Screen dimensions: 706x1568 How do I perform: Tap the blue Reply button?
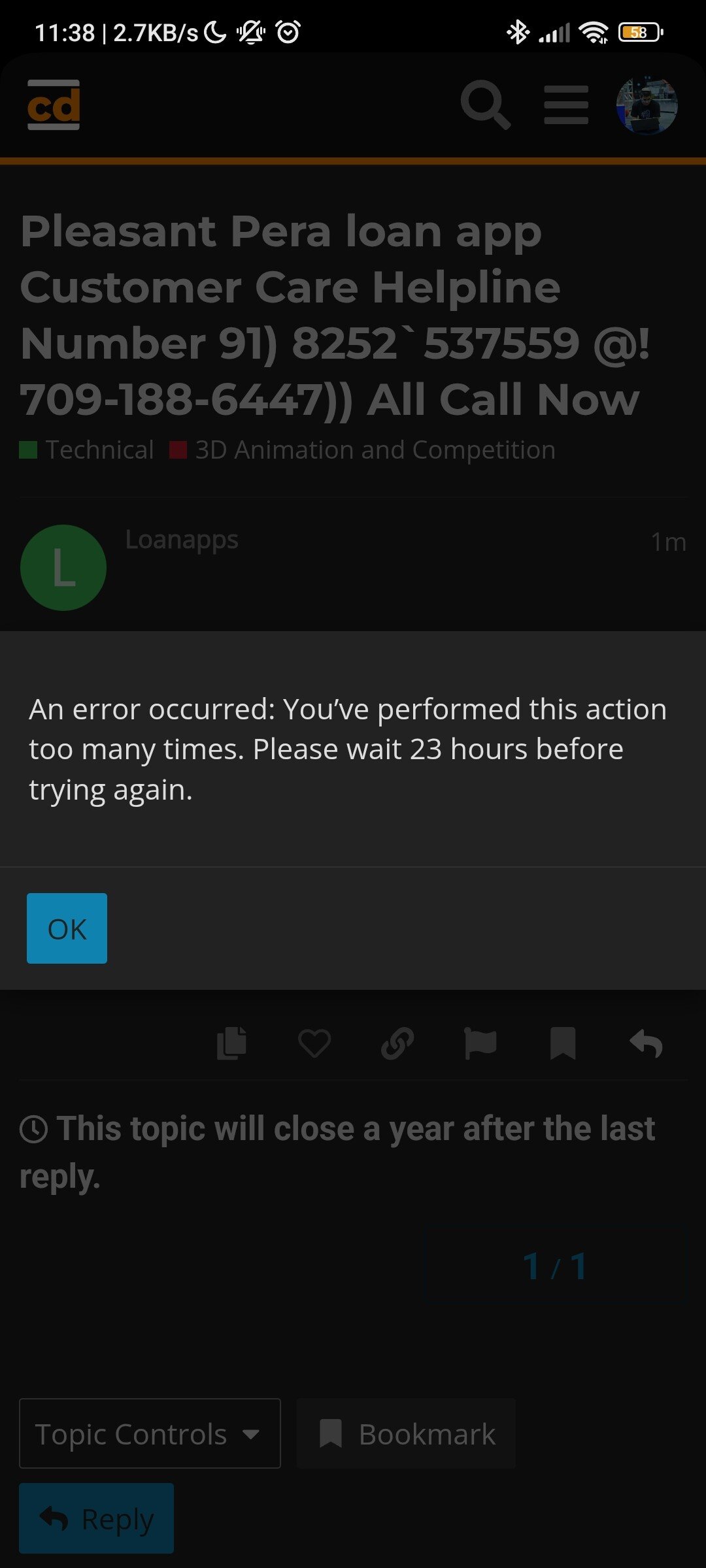pyautogui.click(x=96, y=1518)
